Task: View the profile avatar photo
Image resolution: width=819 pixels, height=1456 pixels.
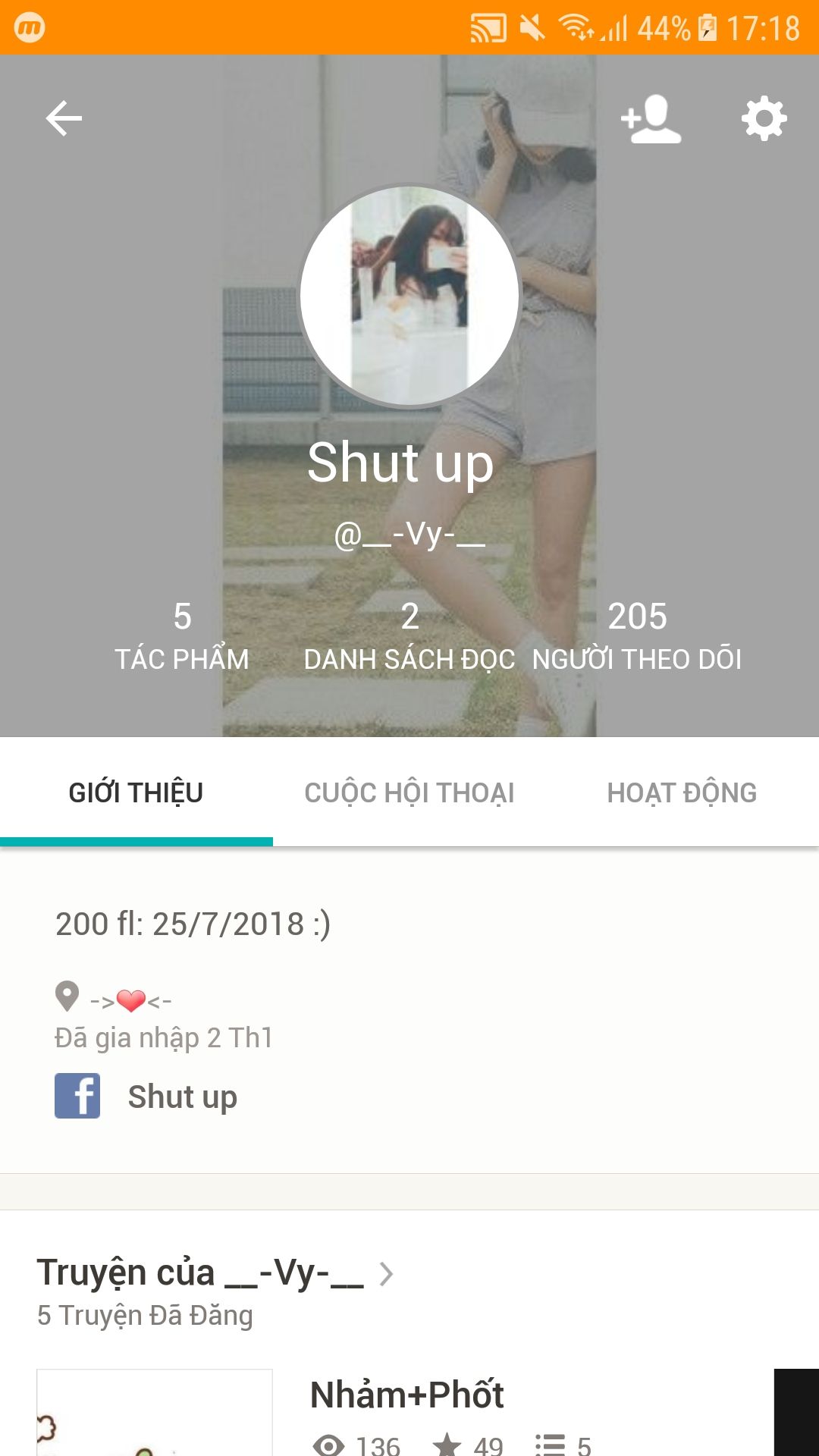Action: click(x=409, y=296)
